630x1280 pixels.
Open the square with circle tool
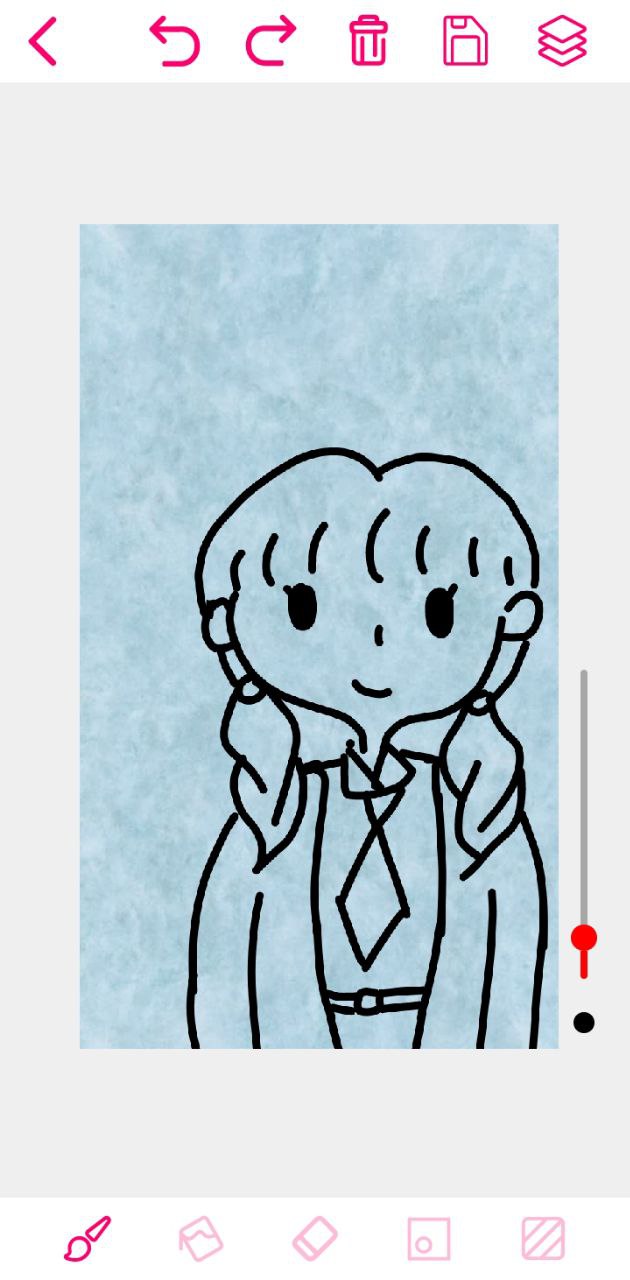tap(428, 1239)
